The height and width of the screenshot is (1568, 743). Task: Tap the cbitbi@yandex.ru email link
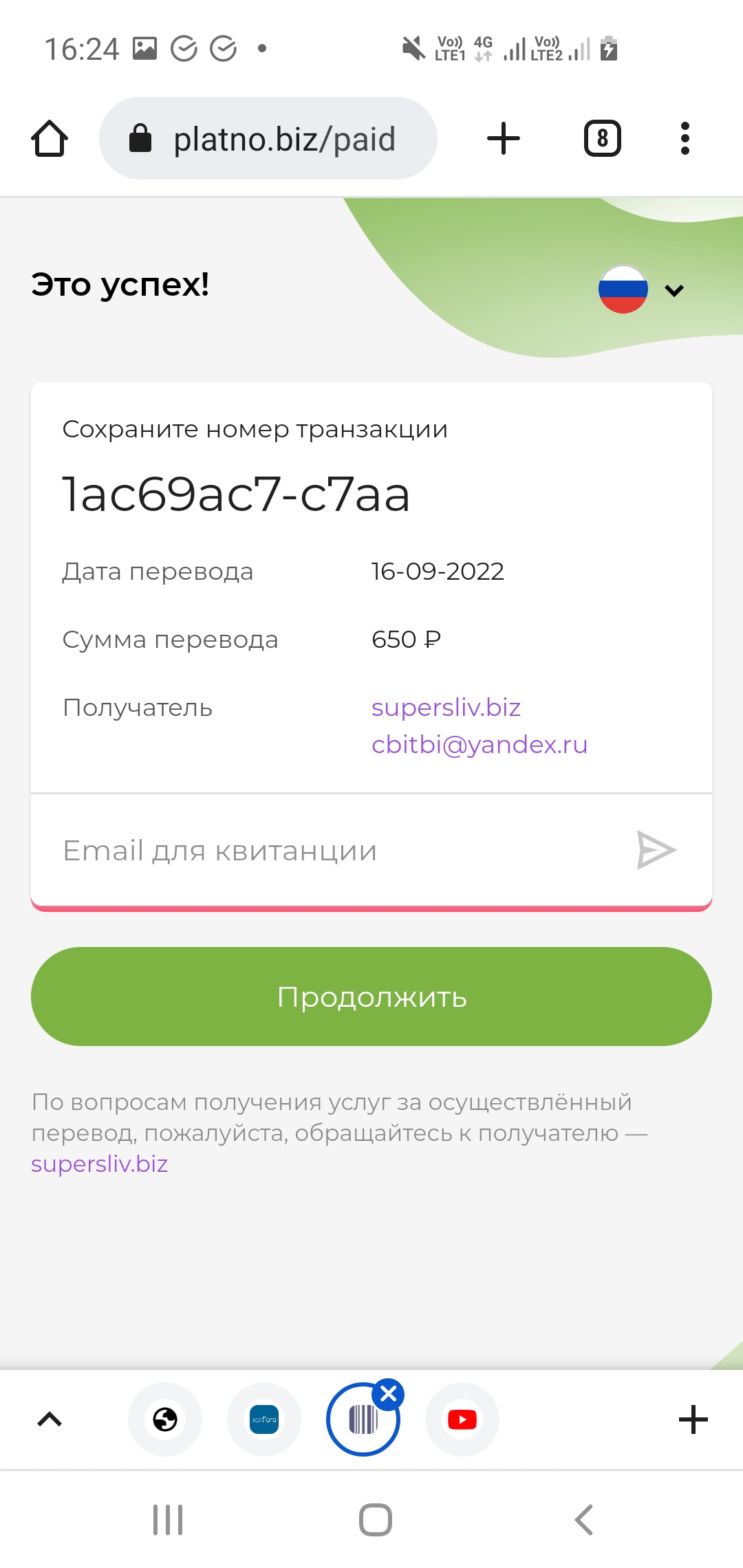480,745
